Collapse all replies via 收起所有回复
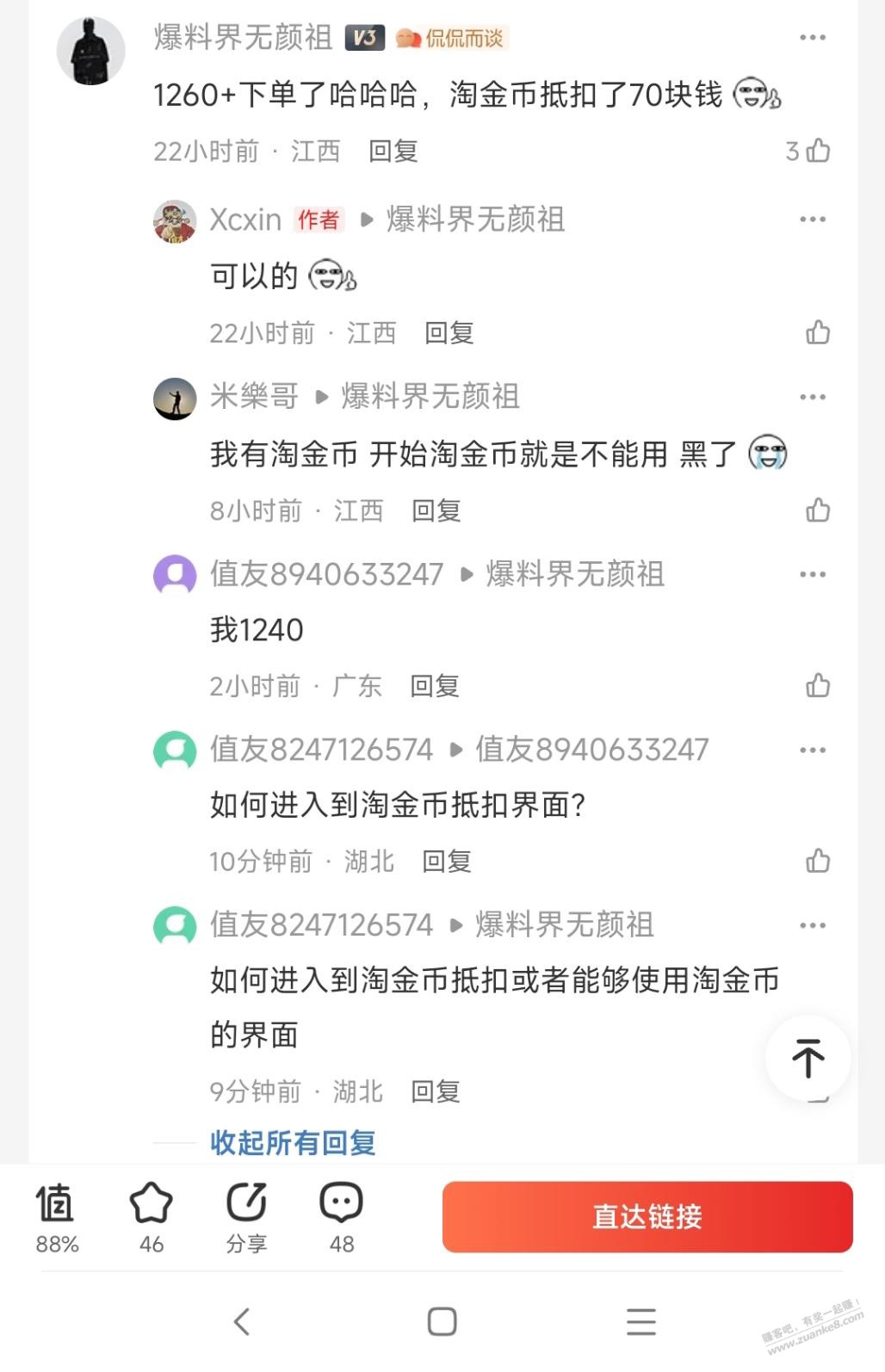Screen dimensions: 885x1372 (293, 1143)
